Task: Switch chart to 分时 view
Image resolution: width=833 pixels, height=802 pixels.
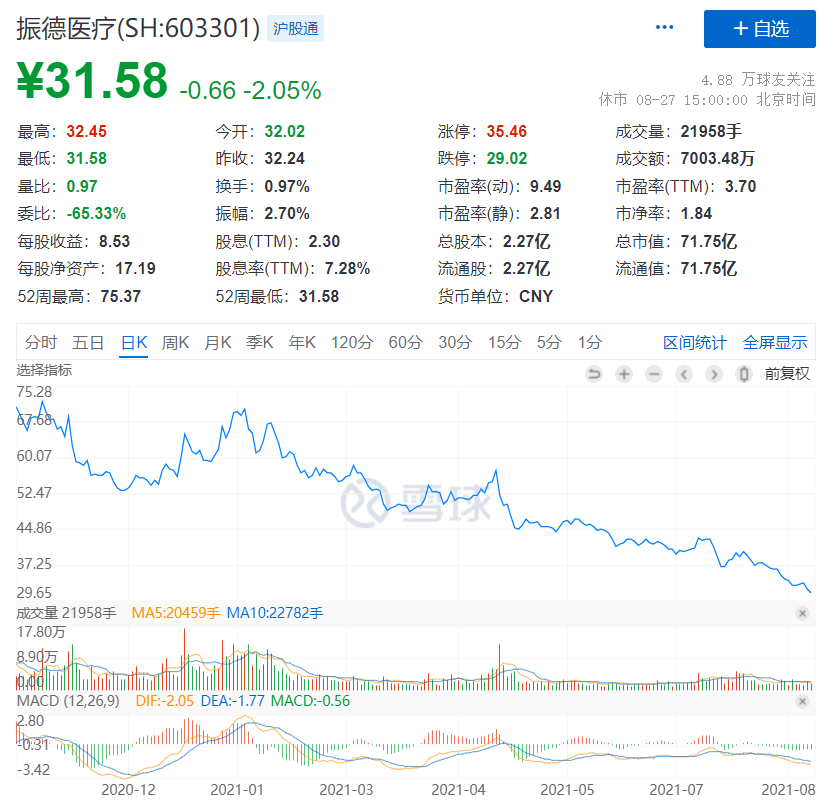Action: point(42,343)
